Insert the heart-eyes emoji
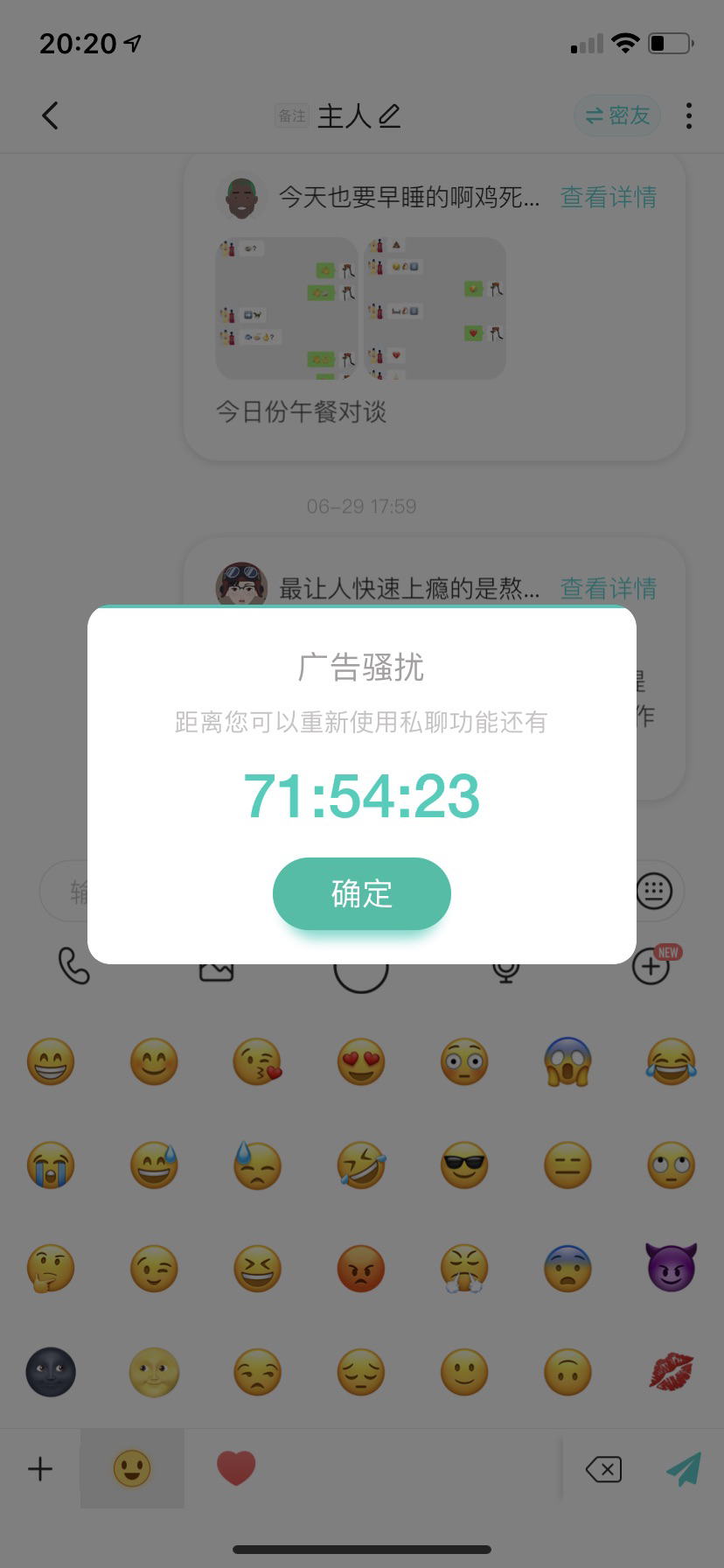The width and height of the screenshot is (724, 1568). pyautogui.click(x=361, y=1062)
